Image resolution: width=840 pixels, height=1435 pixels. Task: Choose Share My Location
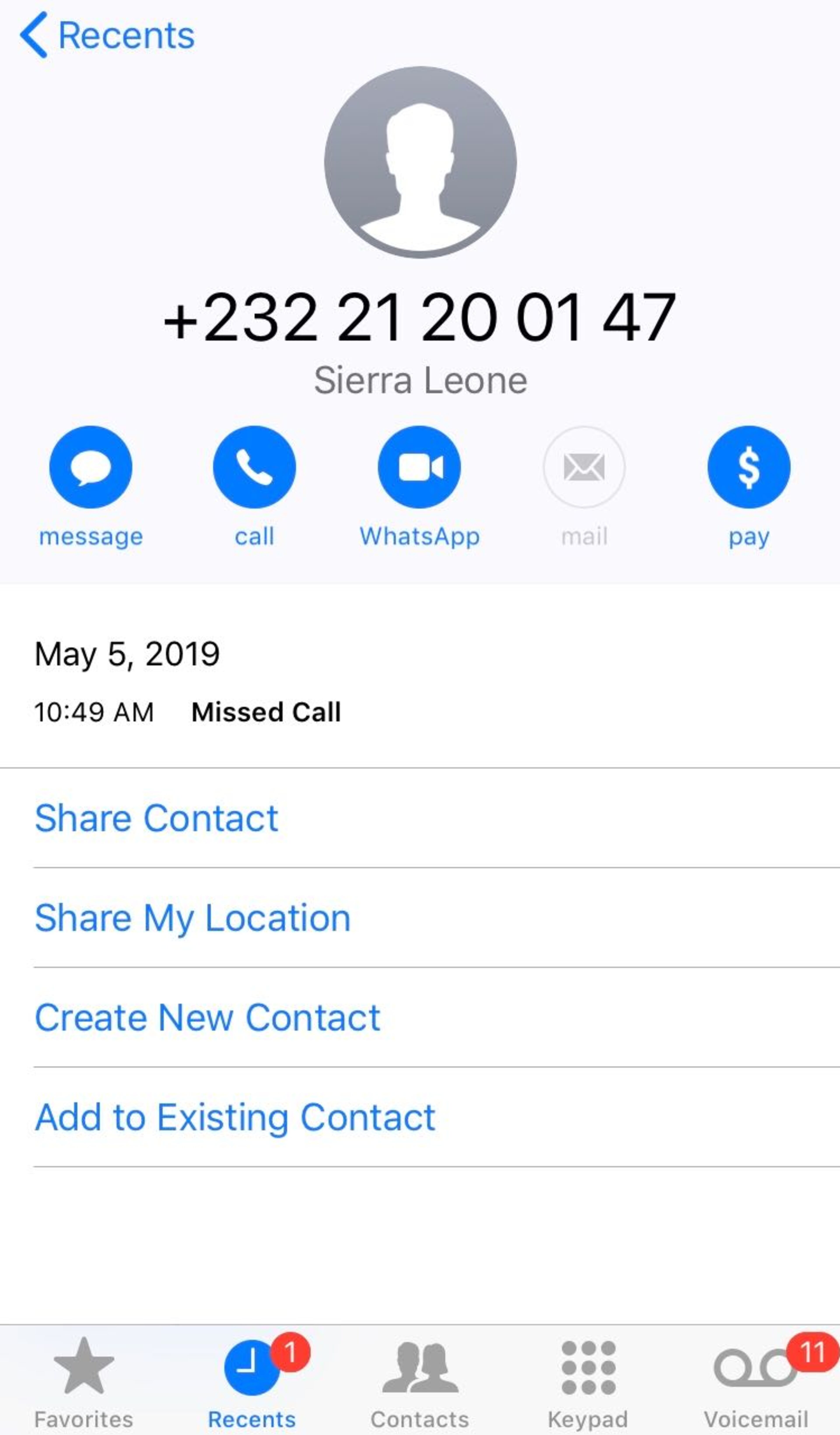point(192,918)
